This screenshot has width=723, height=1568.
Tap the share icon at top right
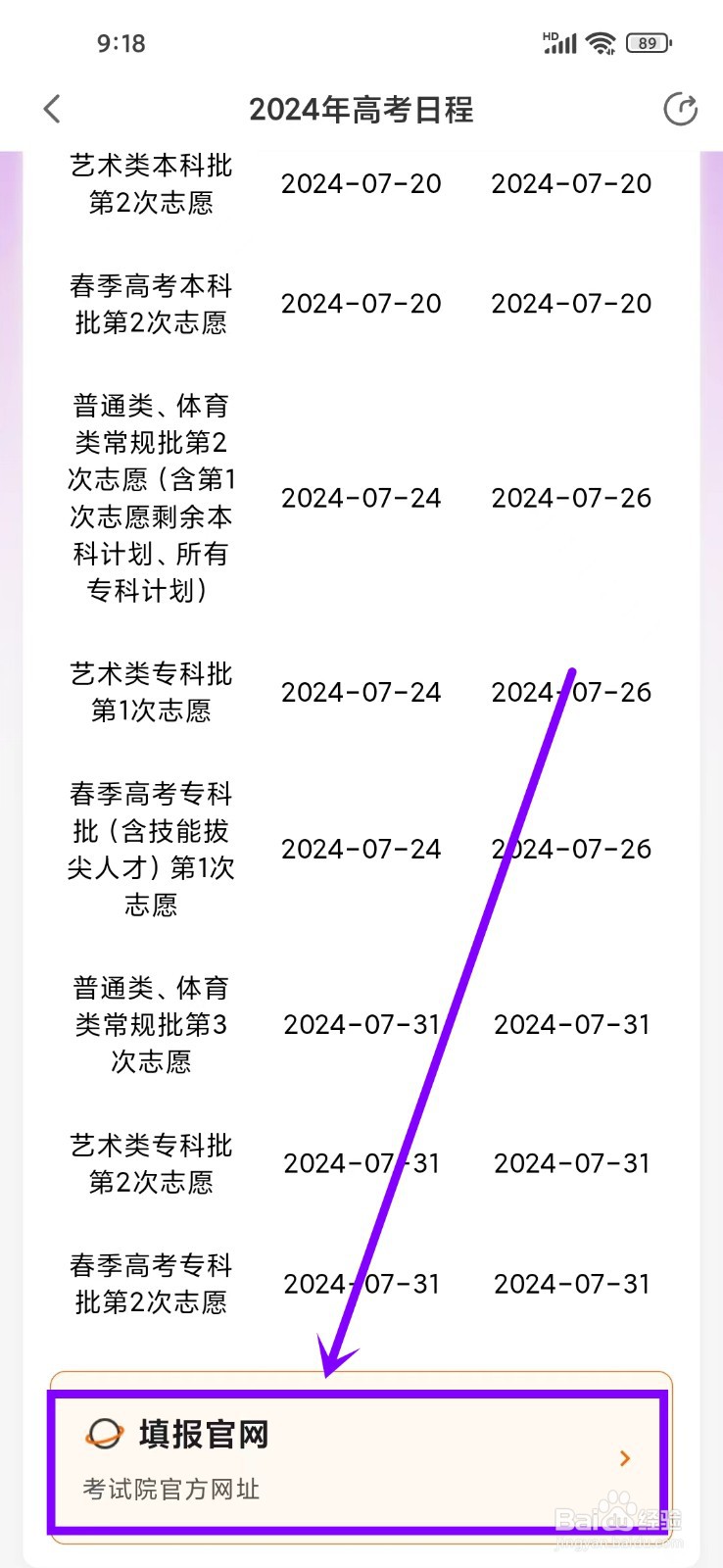(680, 110)
